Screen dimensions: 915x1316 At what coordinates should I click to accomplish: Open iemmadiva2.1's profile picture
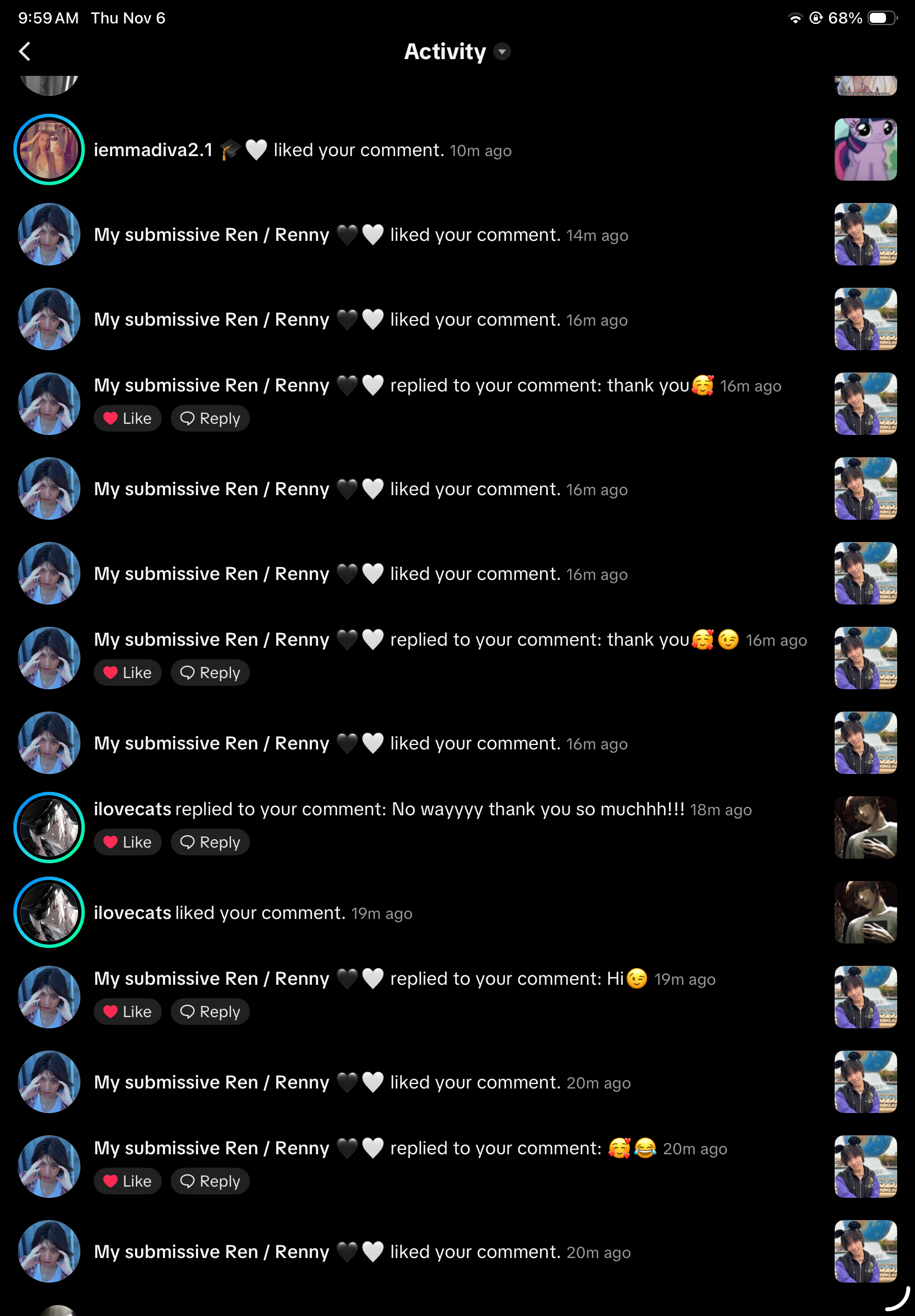[x=49, y=149]
